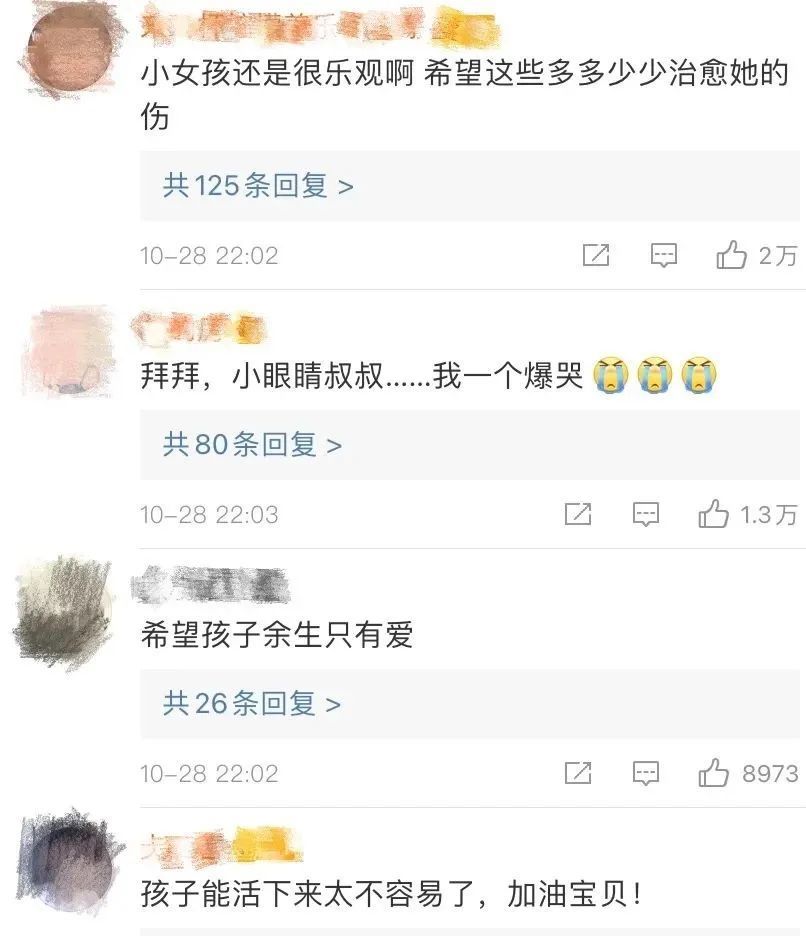Share the 小眼睛叔叔 comment
The height and width of the screenshot is (936, 806).
[x=578, y=515]
